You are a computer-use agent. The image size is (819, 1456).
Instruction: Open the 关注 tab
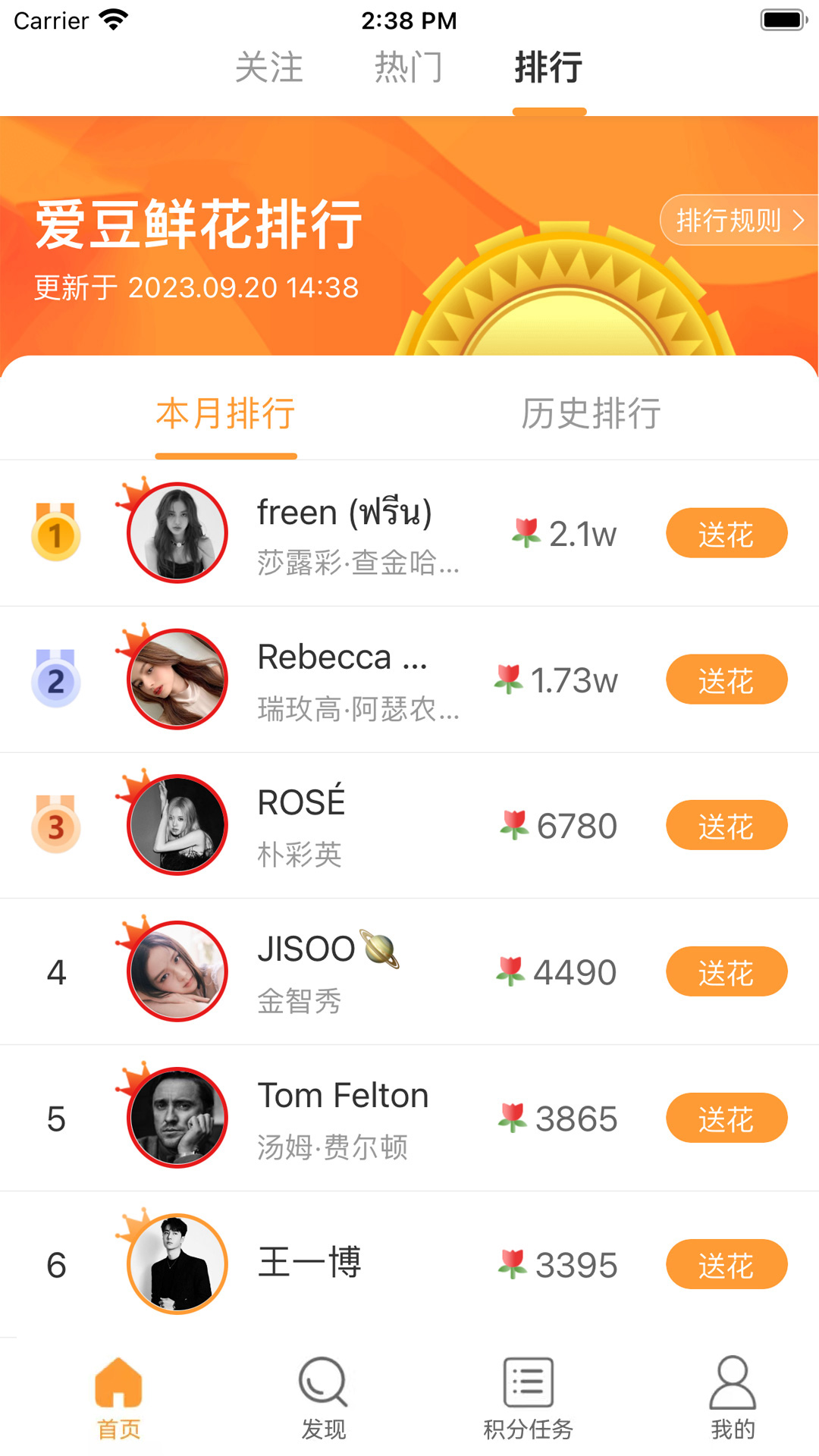(x=271, y=67)
